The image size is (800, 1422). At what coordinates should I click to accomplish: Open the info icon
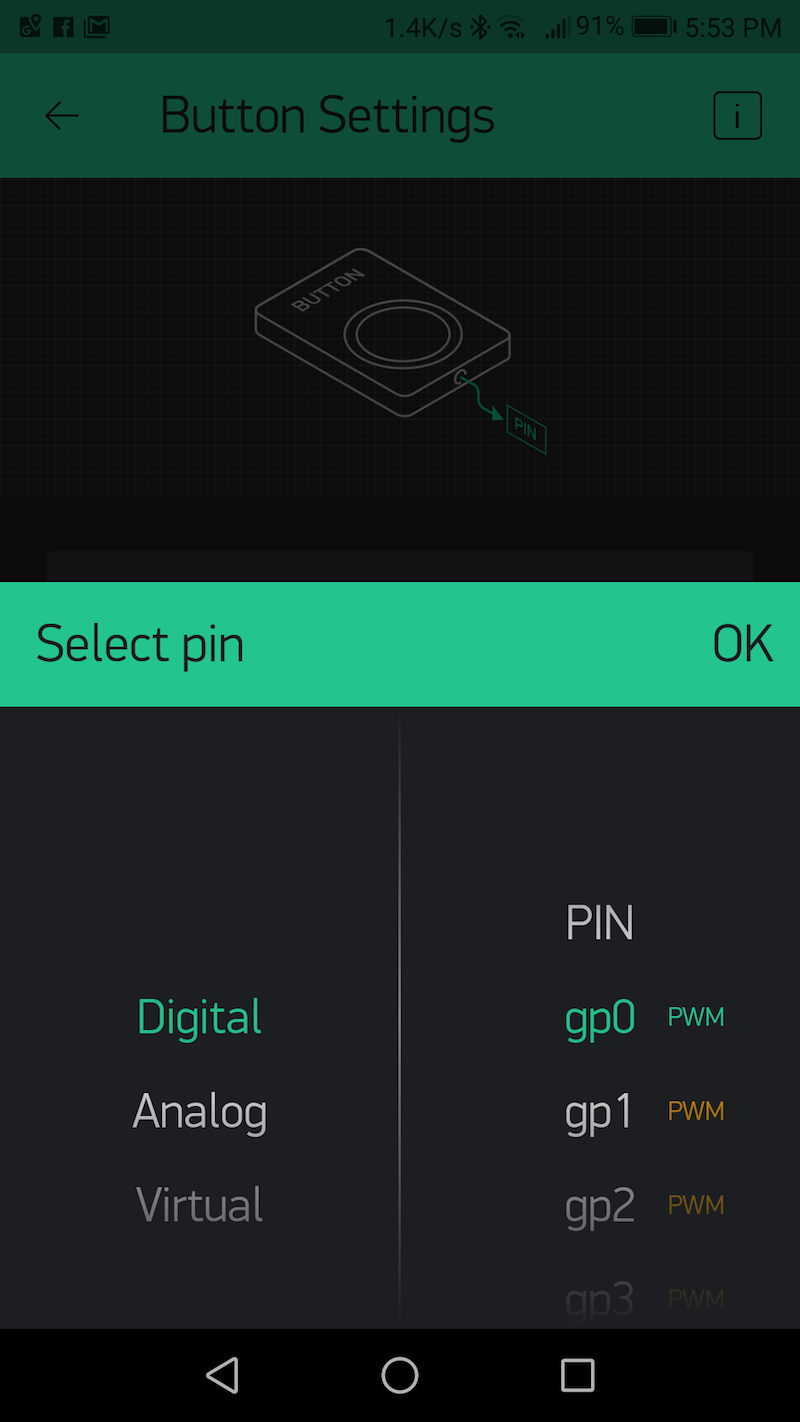click(737, 116)
